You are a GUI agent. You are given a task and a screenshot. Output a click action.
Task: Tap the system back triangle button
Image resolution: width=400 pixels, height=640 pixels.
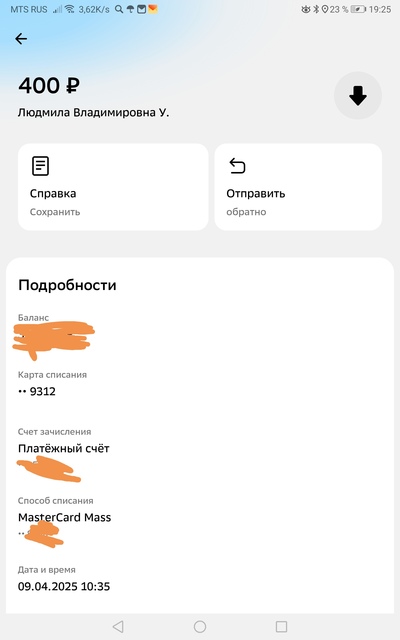coord(118,627)
